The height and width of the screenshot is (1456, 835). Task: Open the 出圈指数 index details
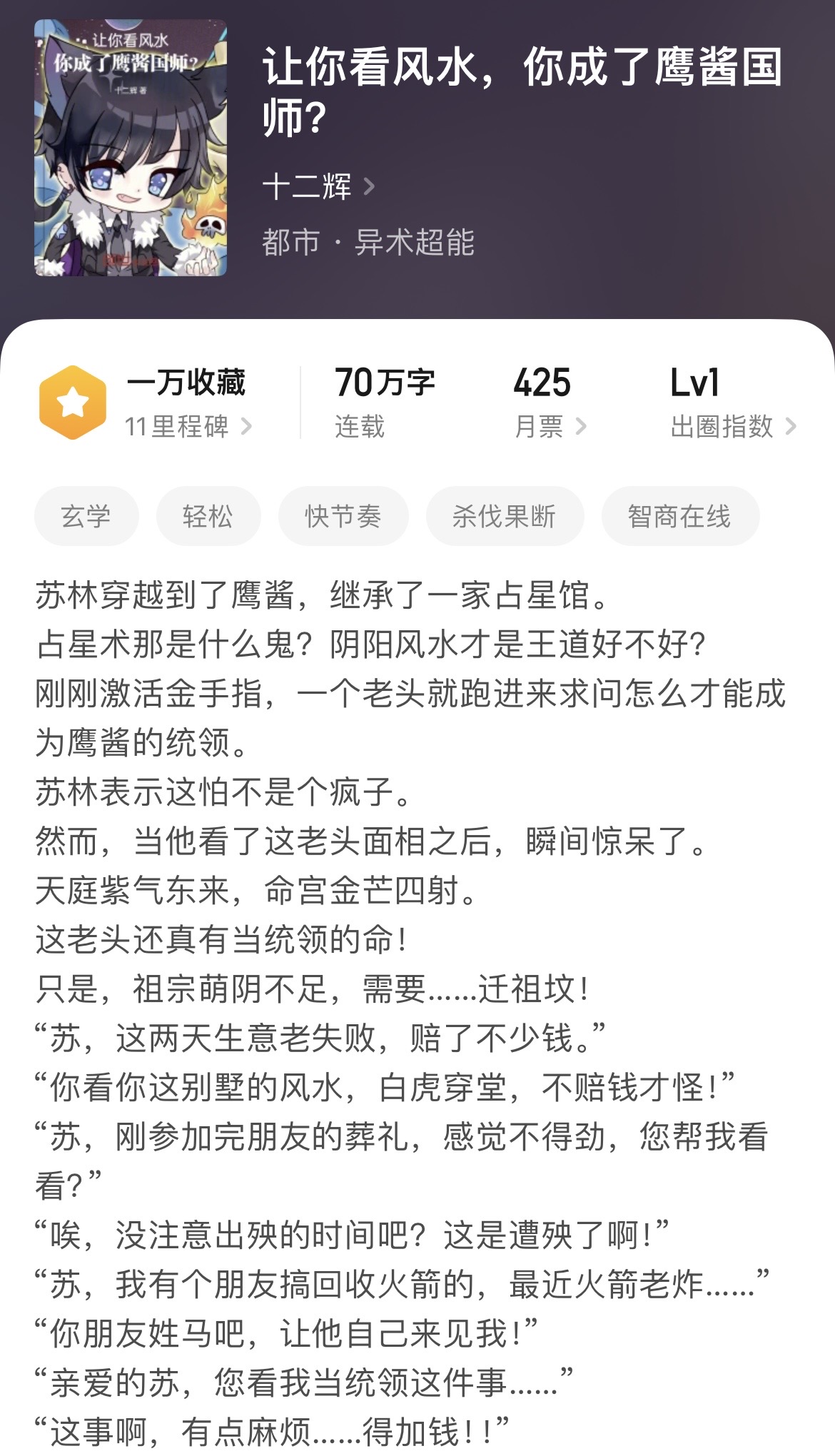click(733, 427)
